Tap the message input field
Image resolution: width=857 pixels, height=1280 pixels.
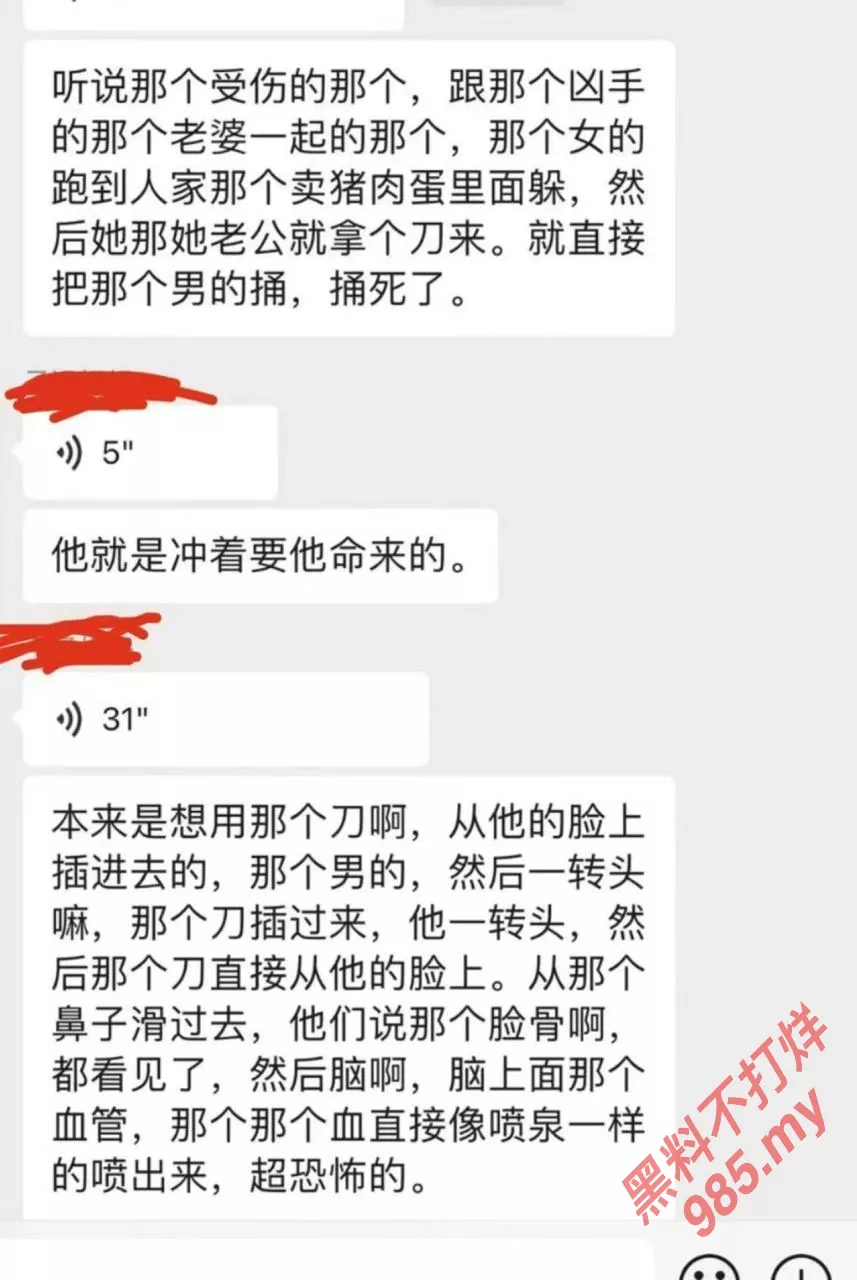[x=330, y=1260]
